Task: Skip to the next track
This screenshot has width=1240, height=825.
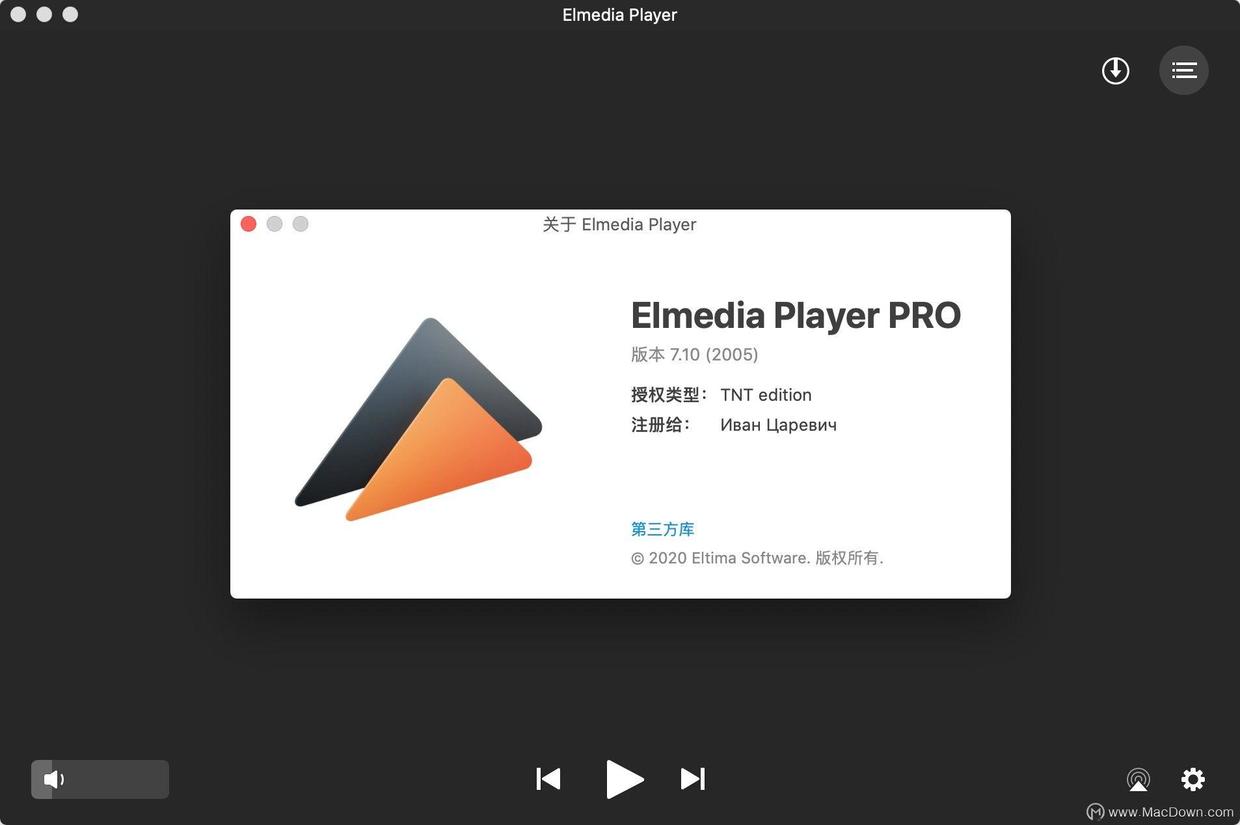Action: pyautogui.click(x=693, y=778)
